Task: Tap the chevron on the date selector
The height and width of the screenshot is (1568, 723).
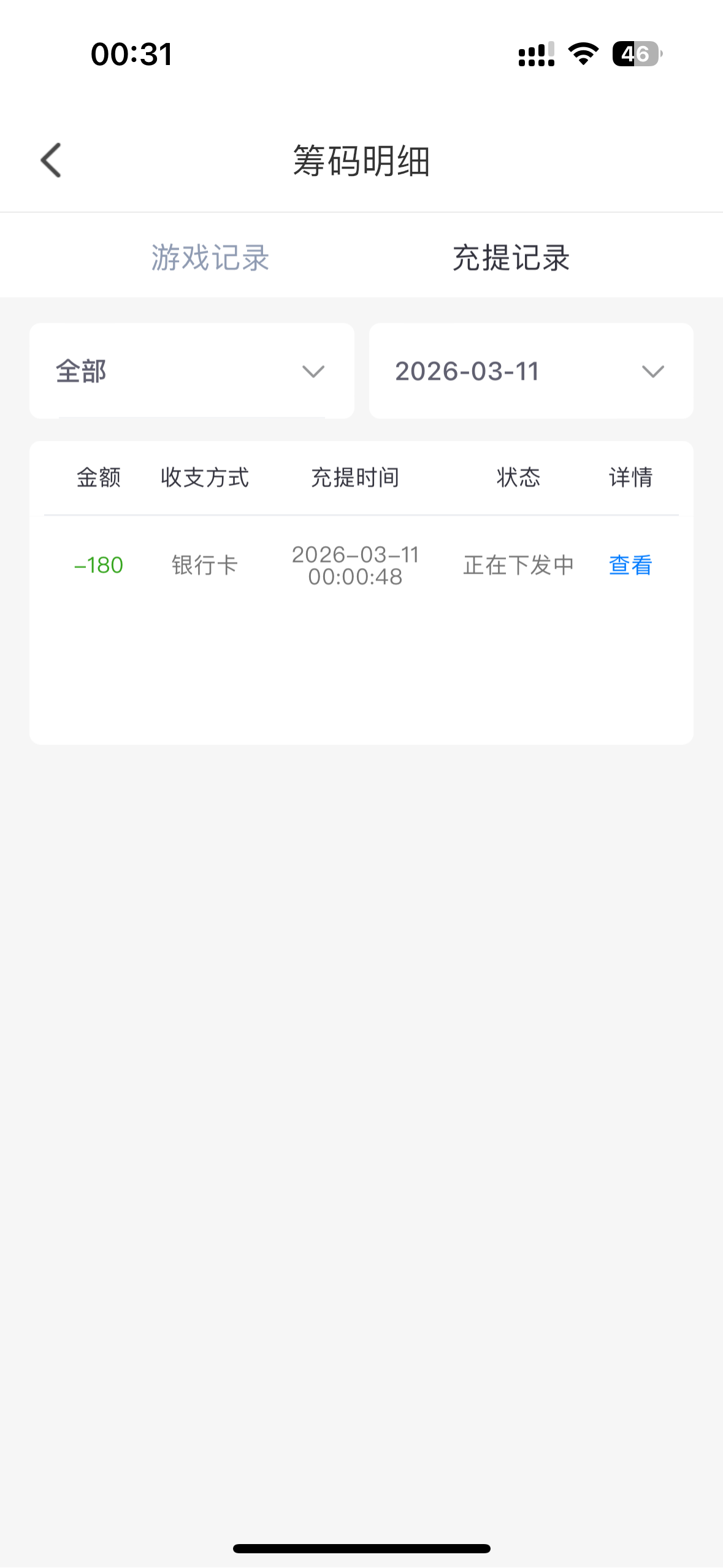Action: click(x=652, y=371)
